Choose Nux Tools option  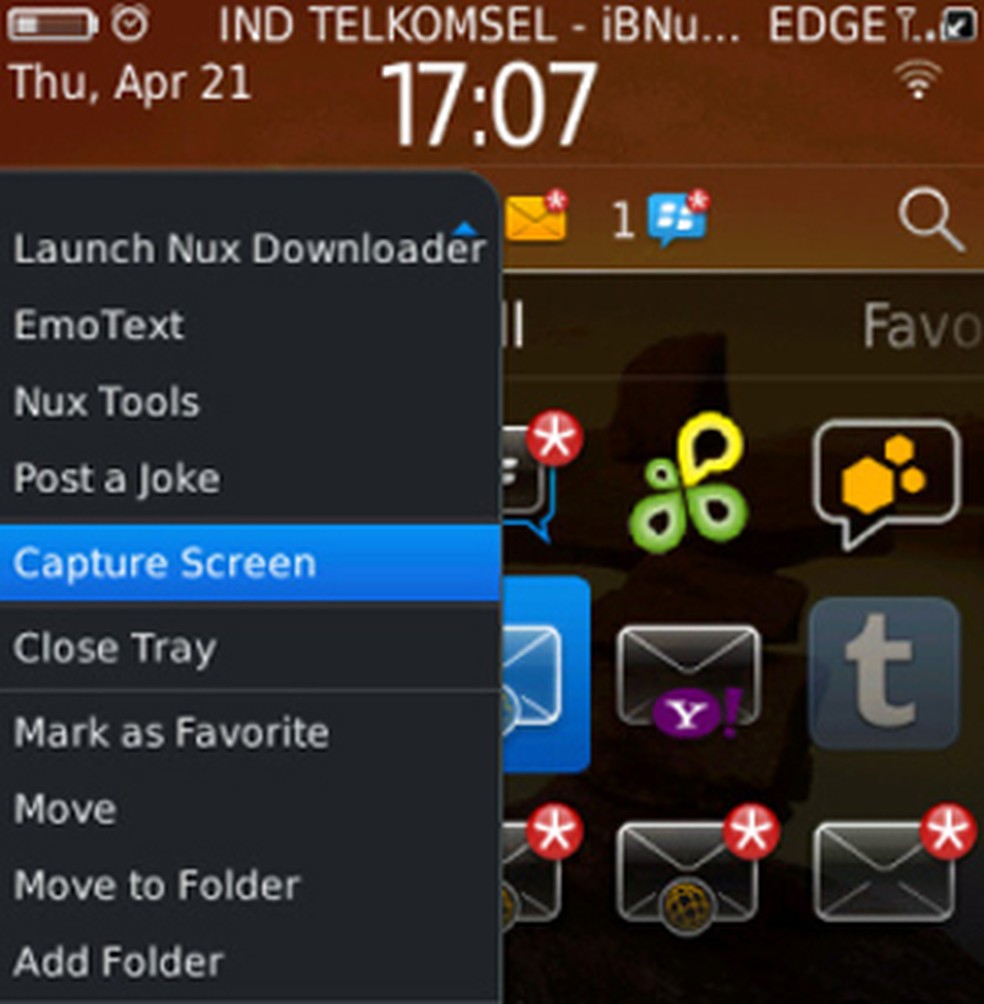point(107,402)
